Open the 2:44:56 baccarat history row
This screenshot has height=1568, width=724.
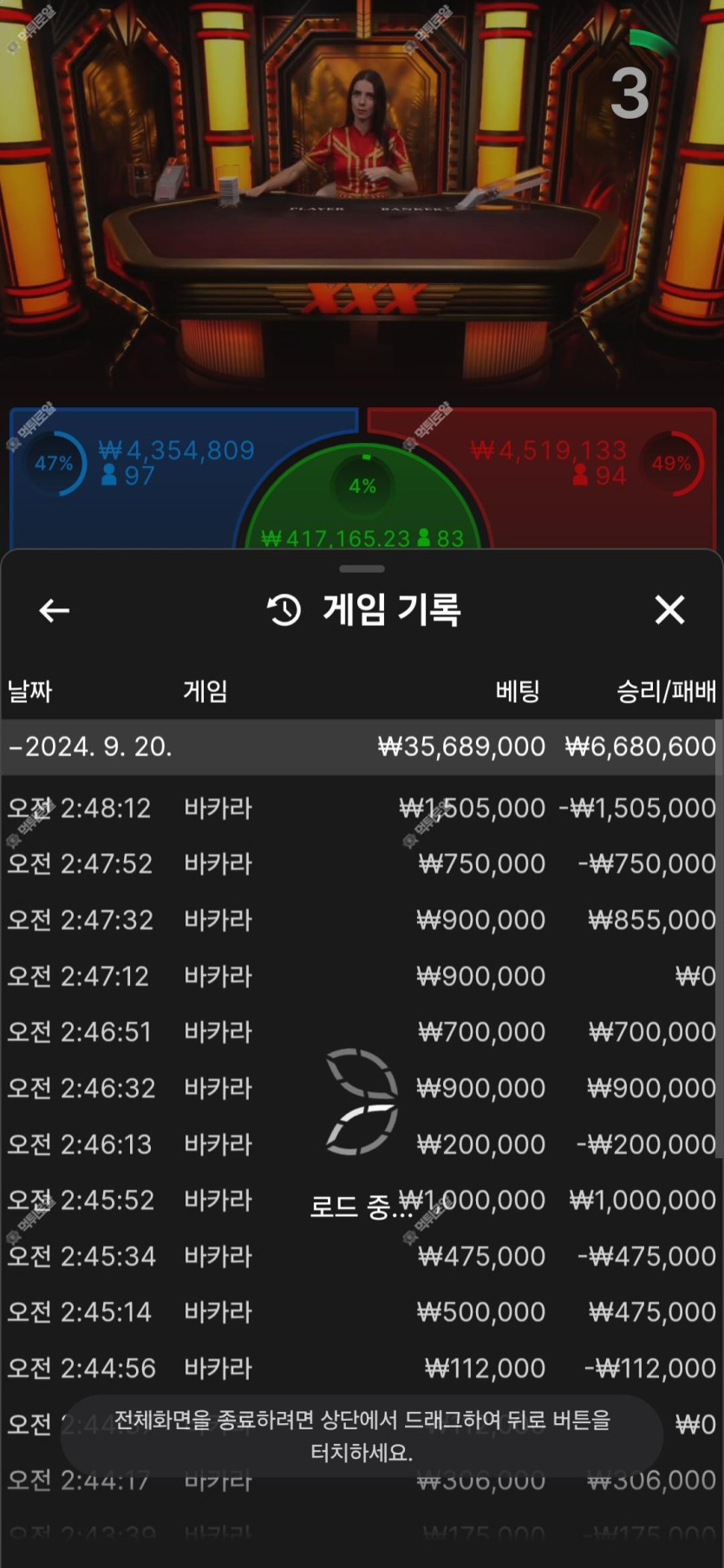click(360, 1368)
